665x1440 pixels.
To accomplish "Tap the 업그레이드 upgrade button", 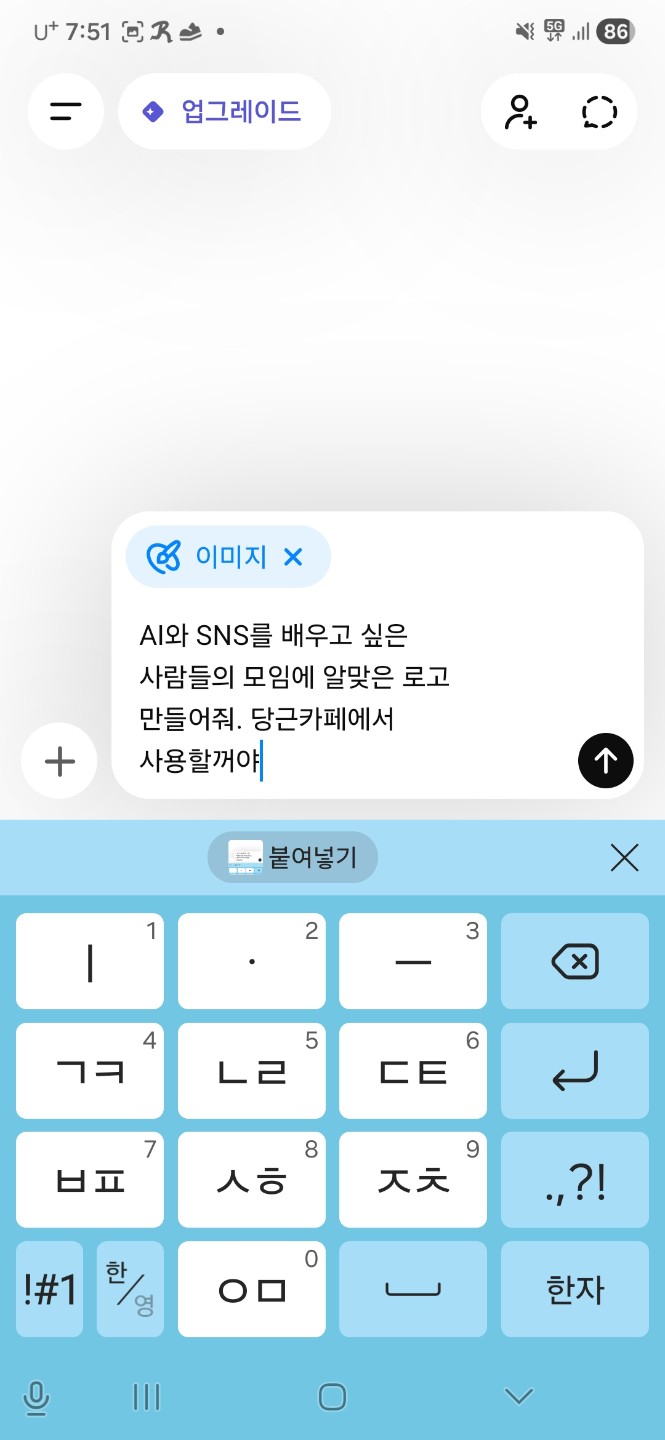I will [224, 111].
